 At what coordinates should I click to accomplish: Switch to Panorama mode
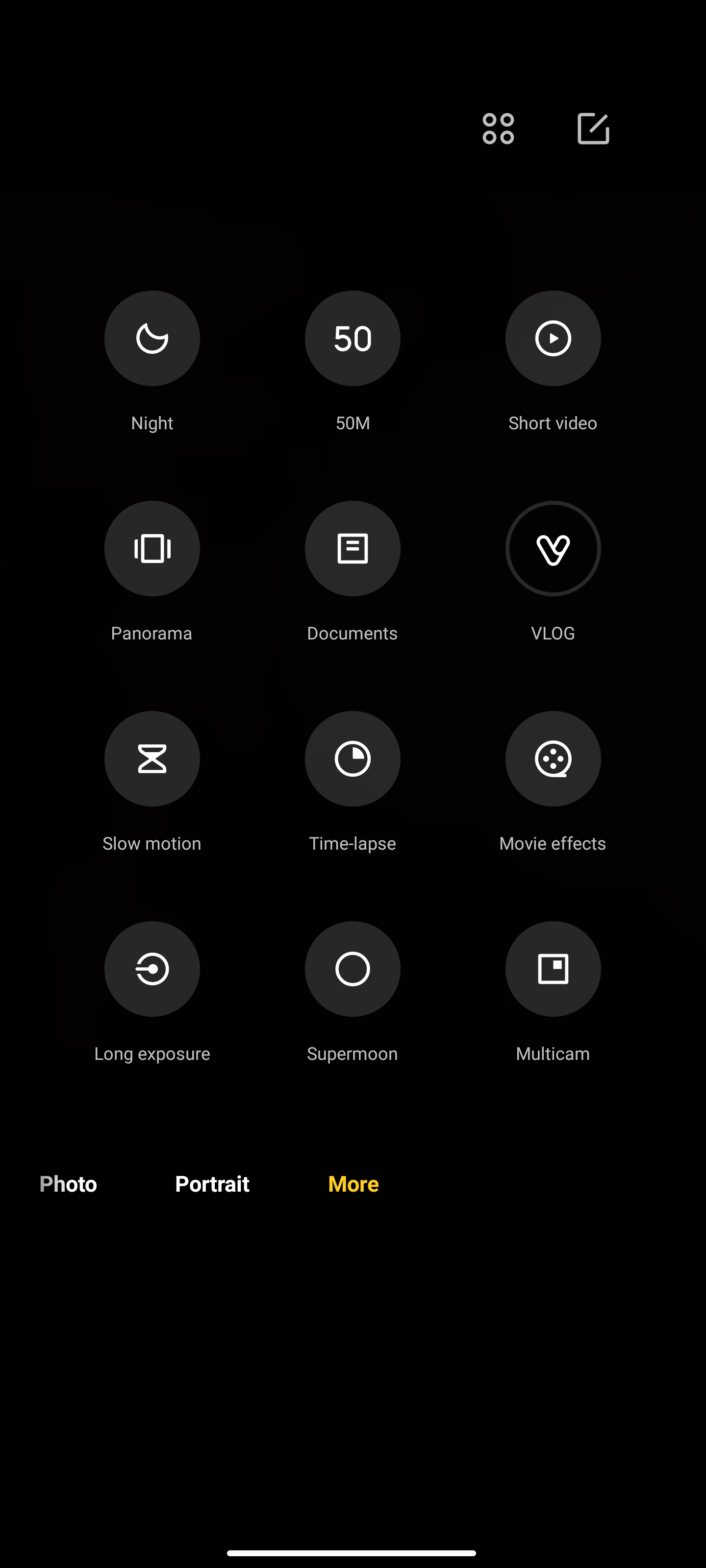[151, 548]
